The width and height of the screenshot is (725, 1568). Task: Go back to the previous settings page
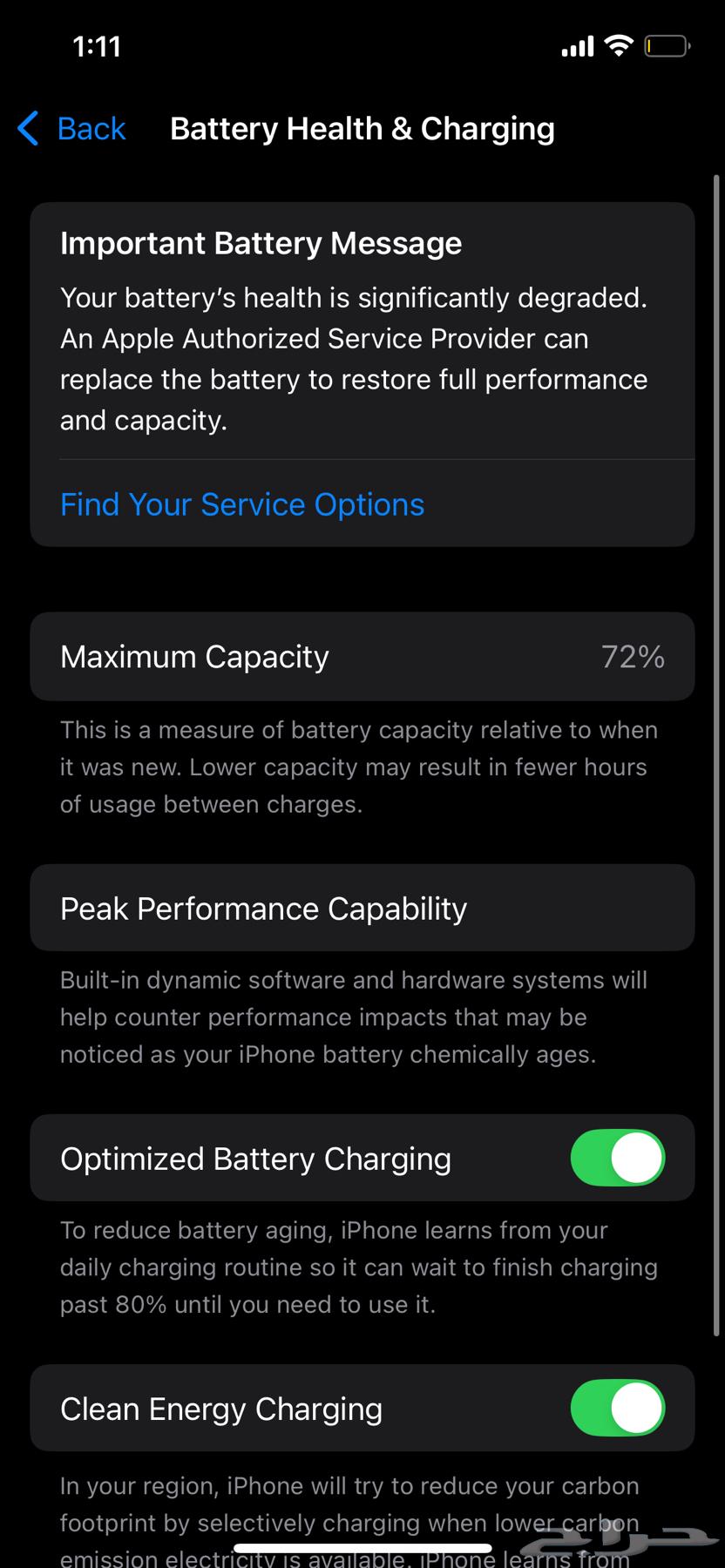72,129
